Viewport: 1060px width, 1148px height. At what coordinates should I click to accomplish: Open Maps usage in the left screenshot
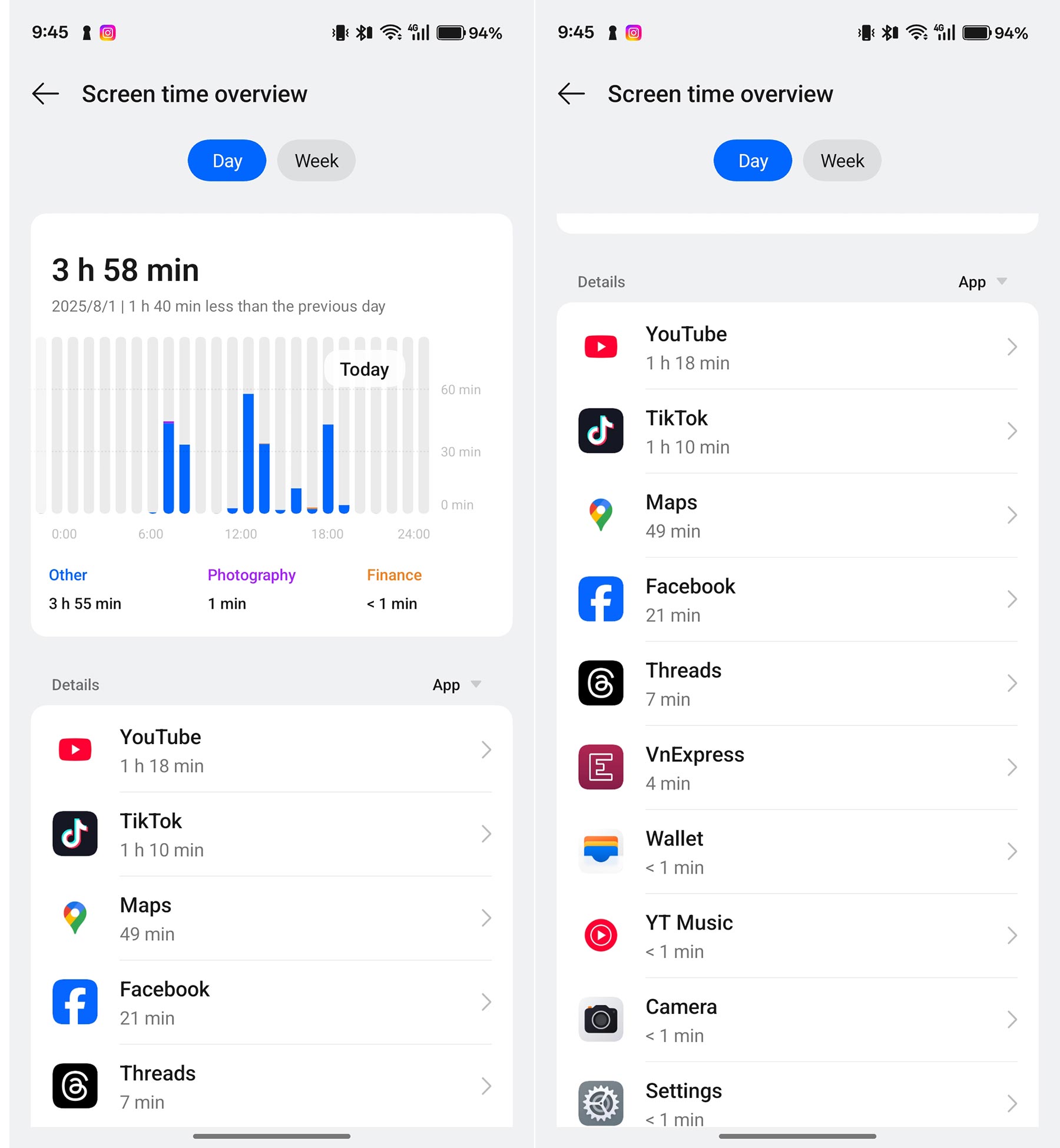[x=271, y=918]
